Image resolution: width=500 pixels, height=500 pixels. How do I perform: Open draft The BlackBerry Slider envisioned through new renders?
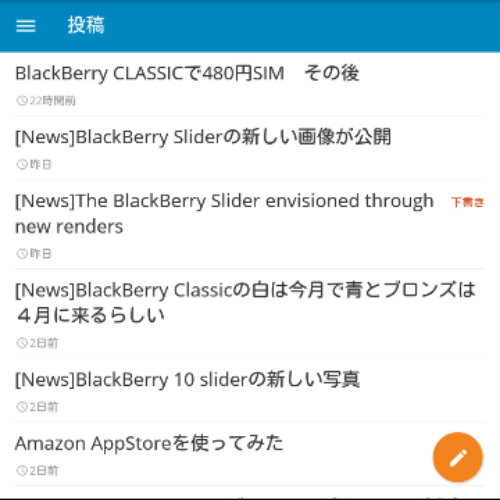point(249,224)
